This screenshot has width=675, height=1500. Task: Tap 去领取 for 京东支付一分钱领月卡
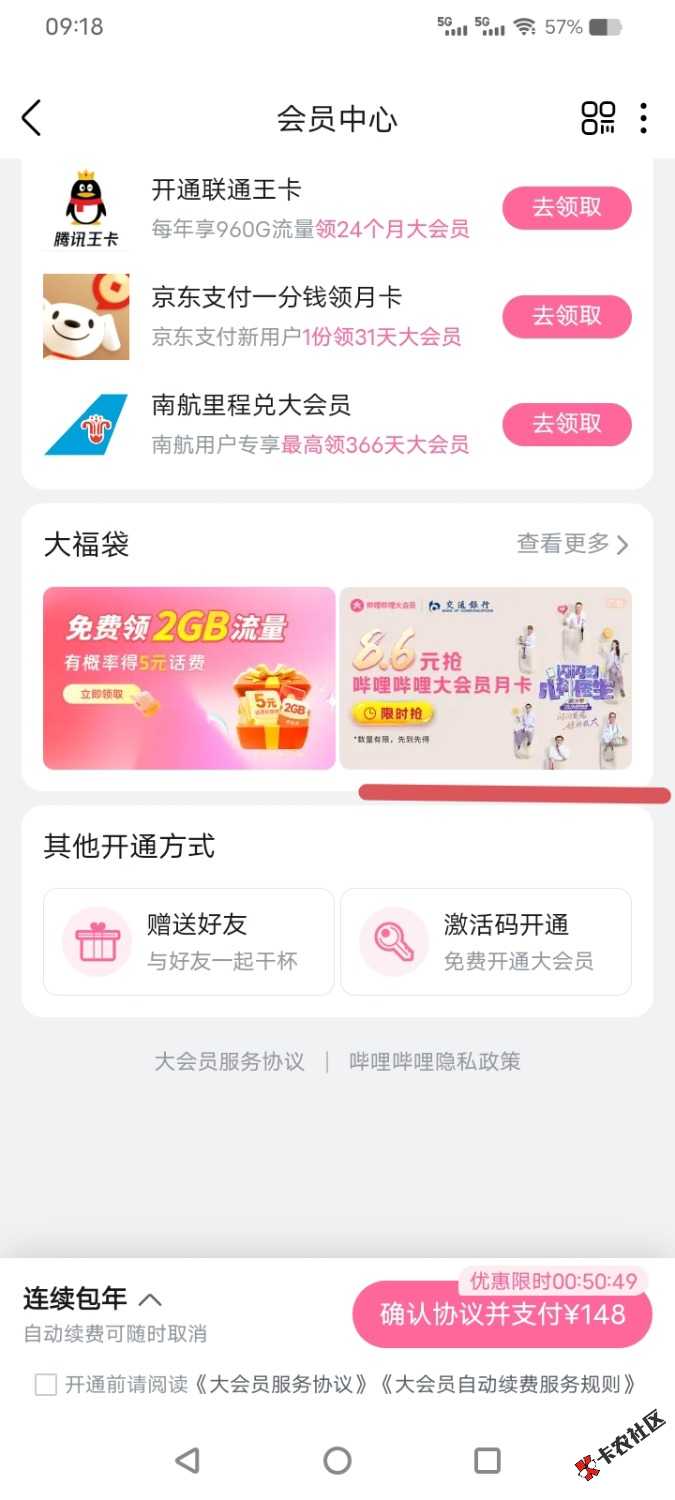pos(566,316)
